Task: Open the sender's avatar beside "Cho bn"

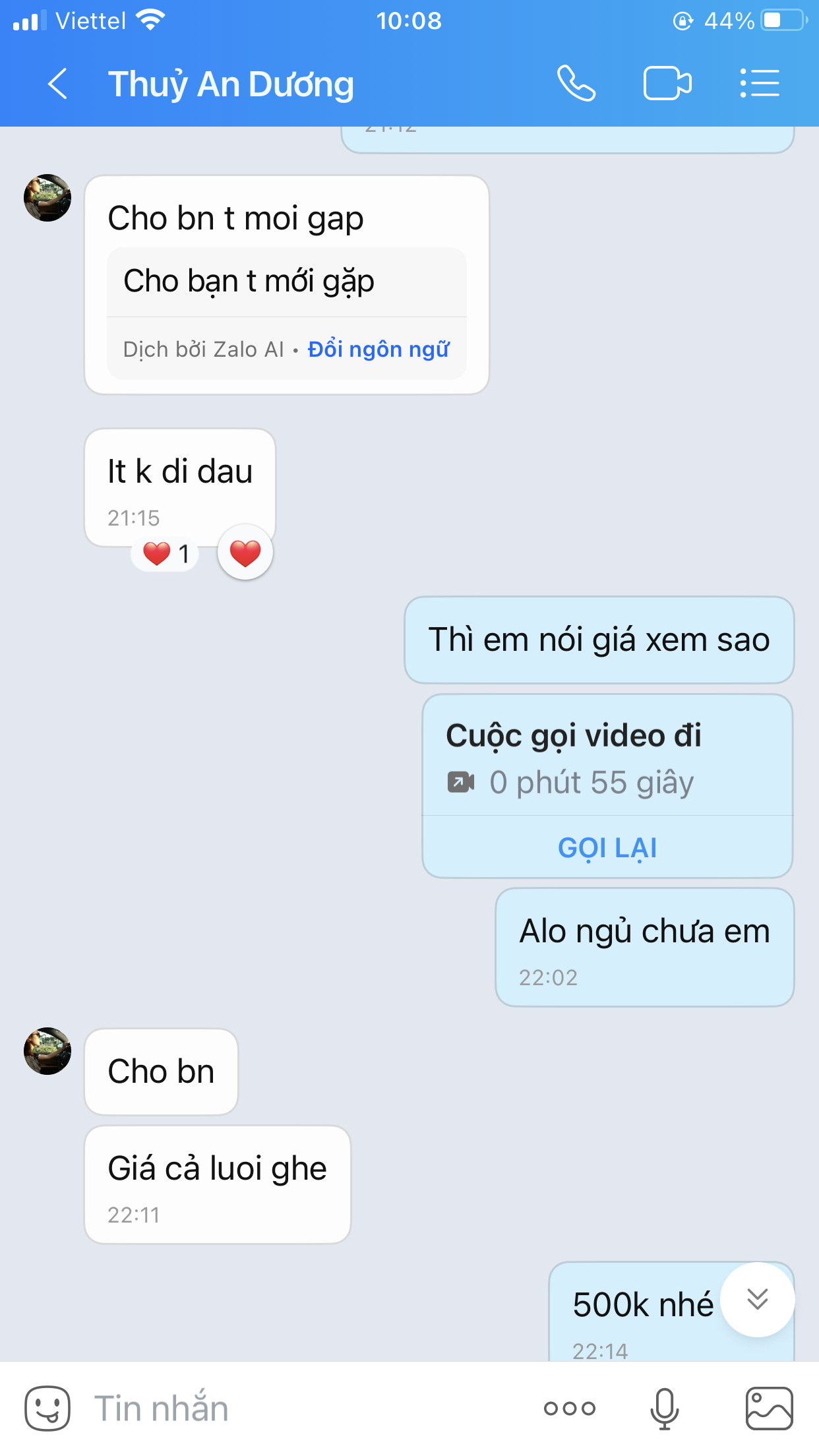Action: pyautogui.click(x=47, y=1051)
